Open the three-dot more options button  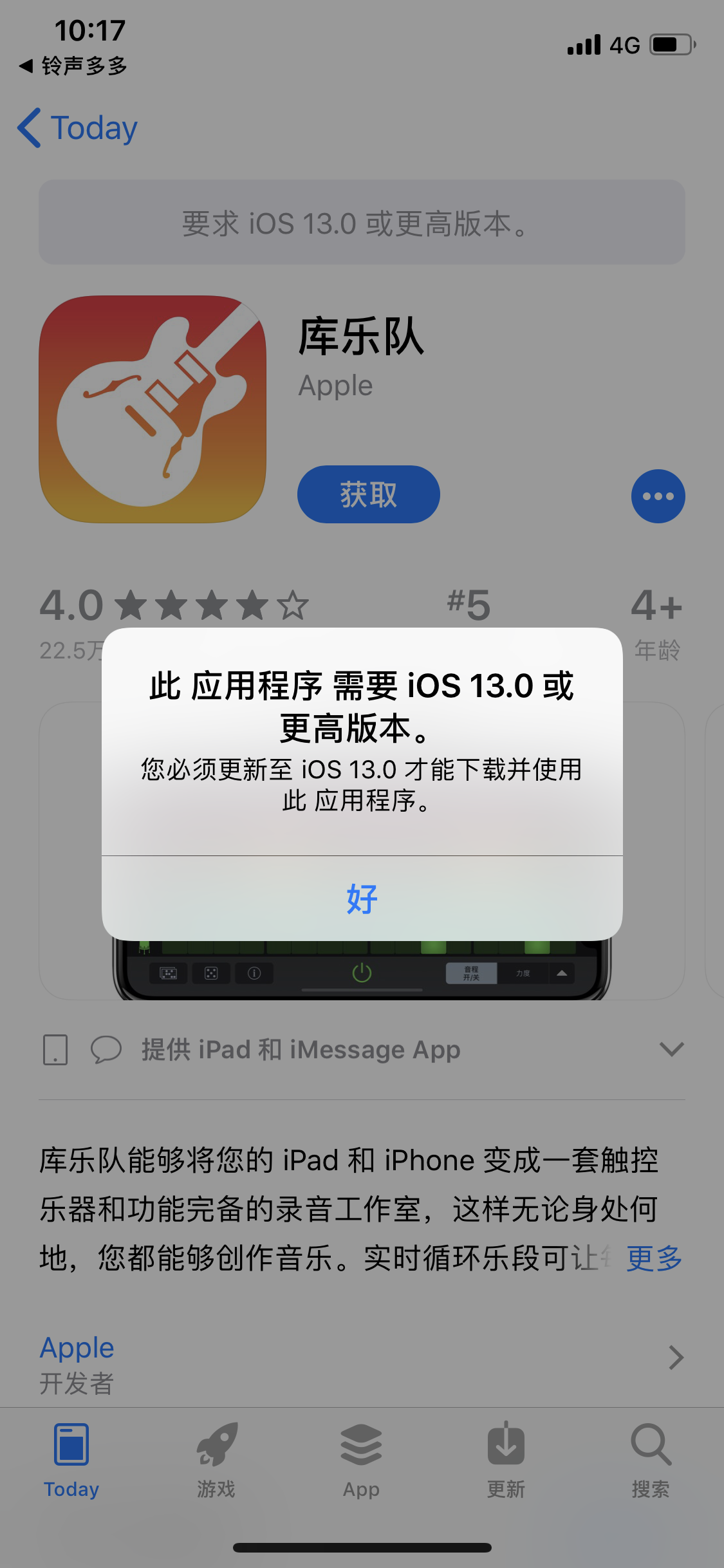[x=658, y=496]
